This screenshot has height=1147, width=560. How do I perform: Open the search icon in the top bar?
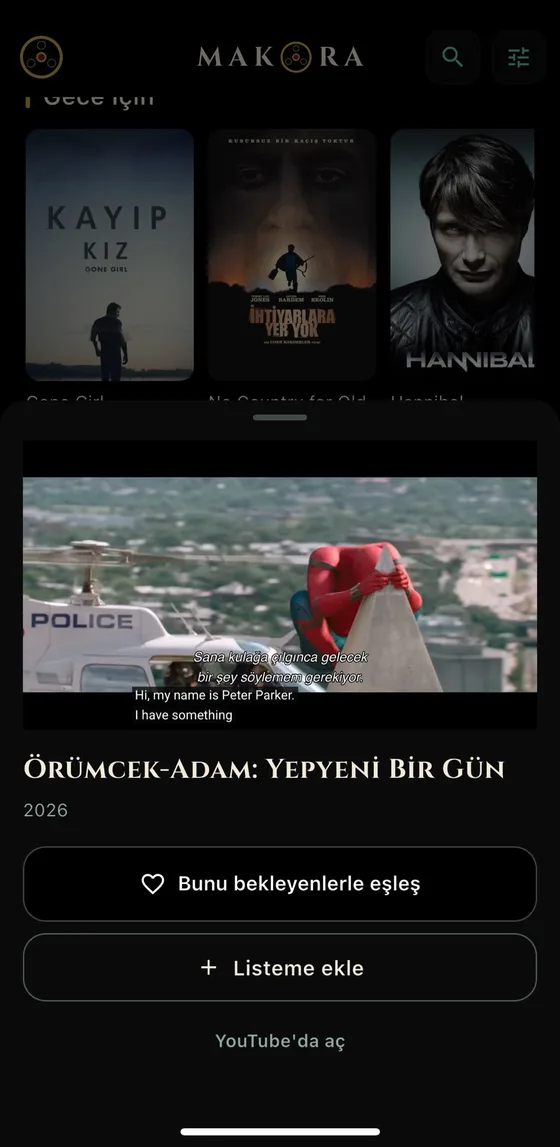point(453,57)
